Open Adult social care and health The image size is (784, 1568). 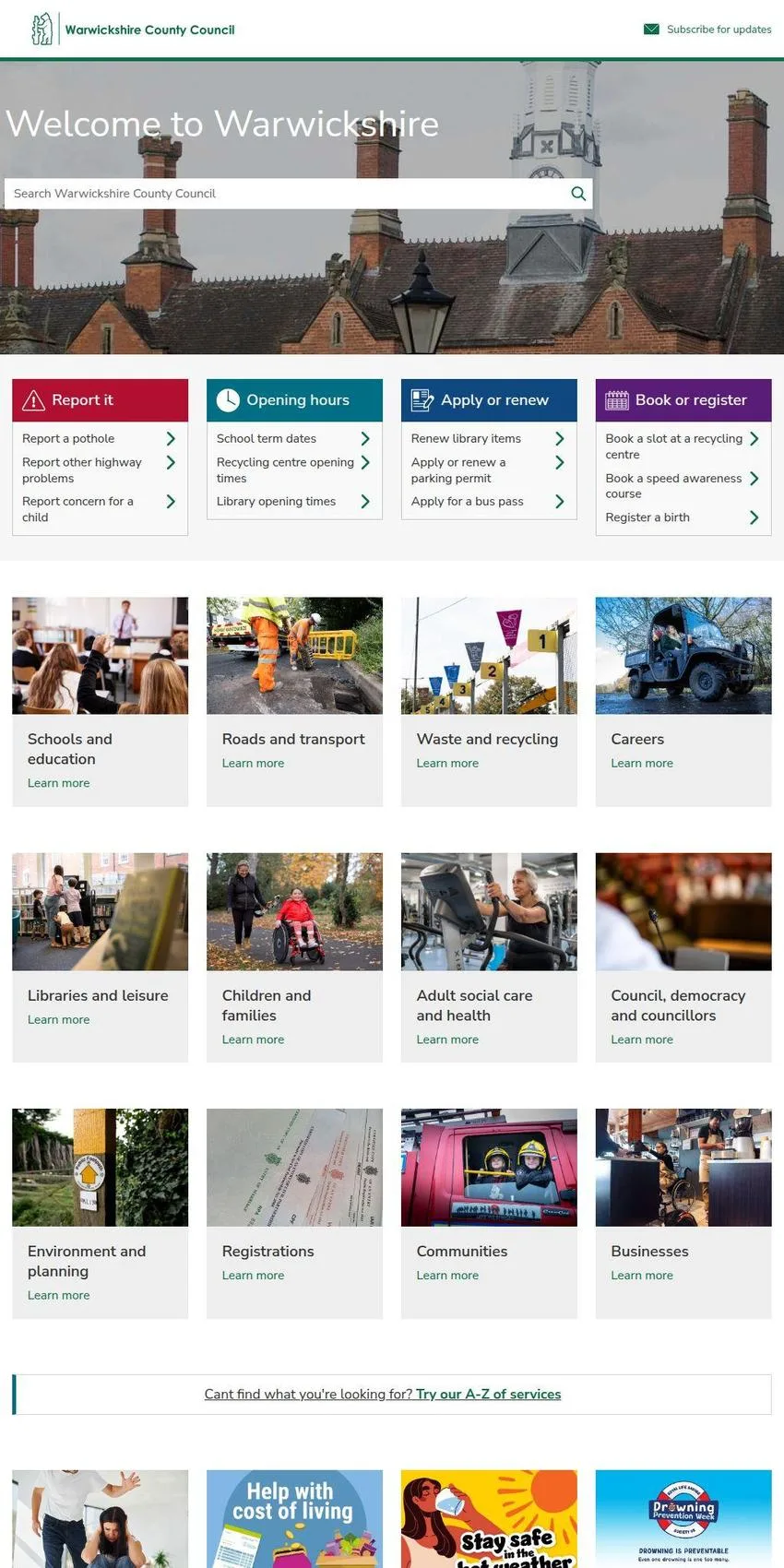489,957
